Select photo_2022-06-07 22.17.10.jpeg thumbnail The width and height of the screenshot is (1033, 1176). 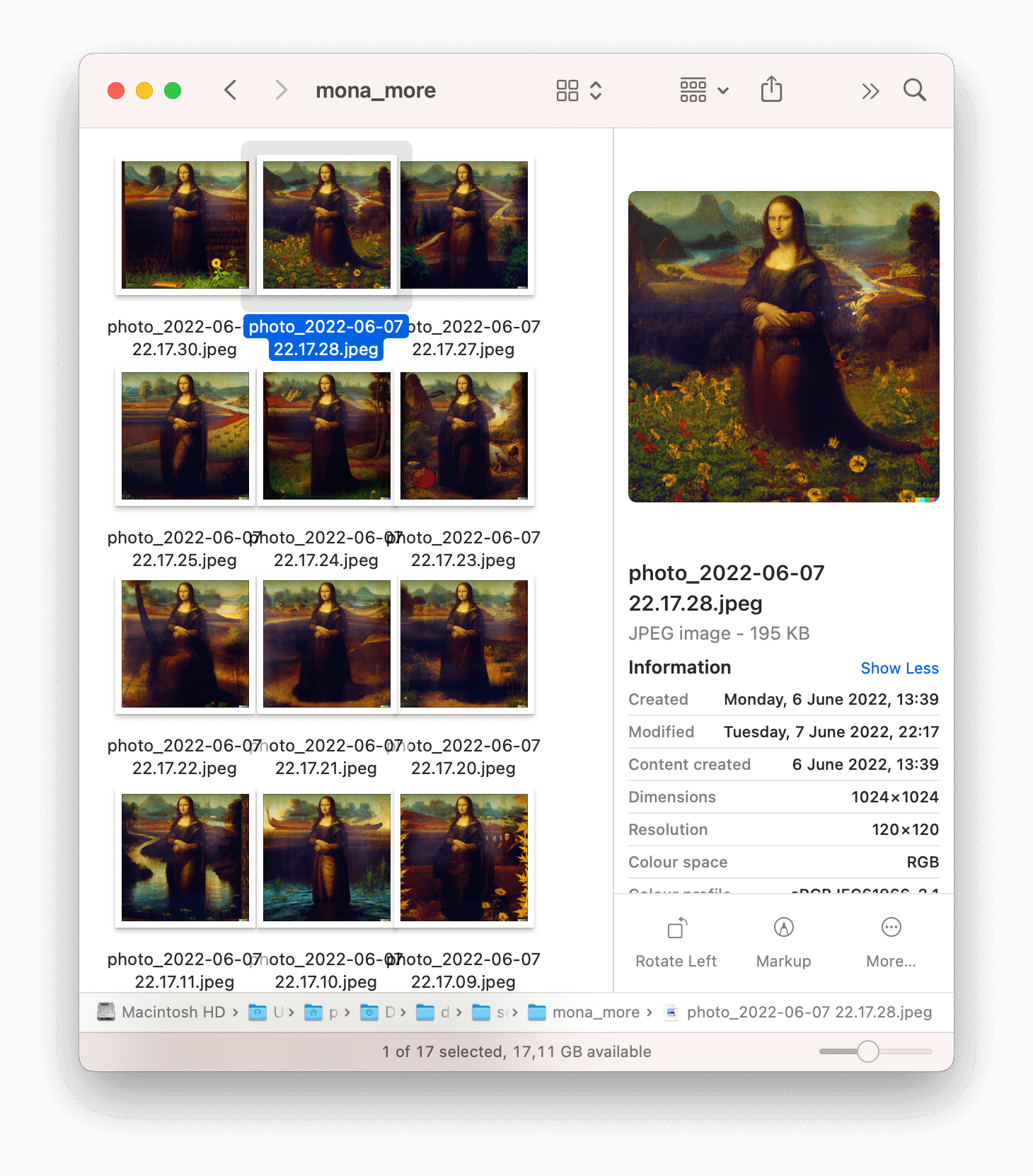tap(326, 858)
